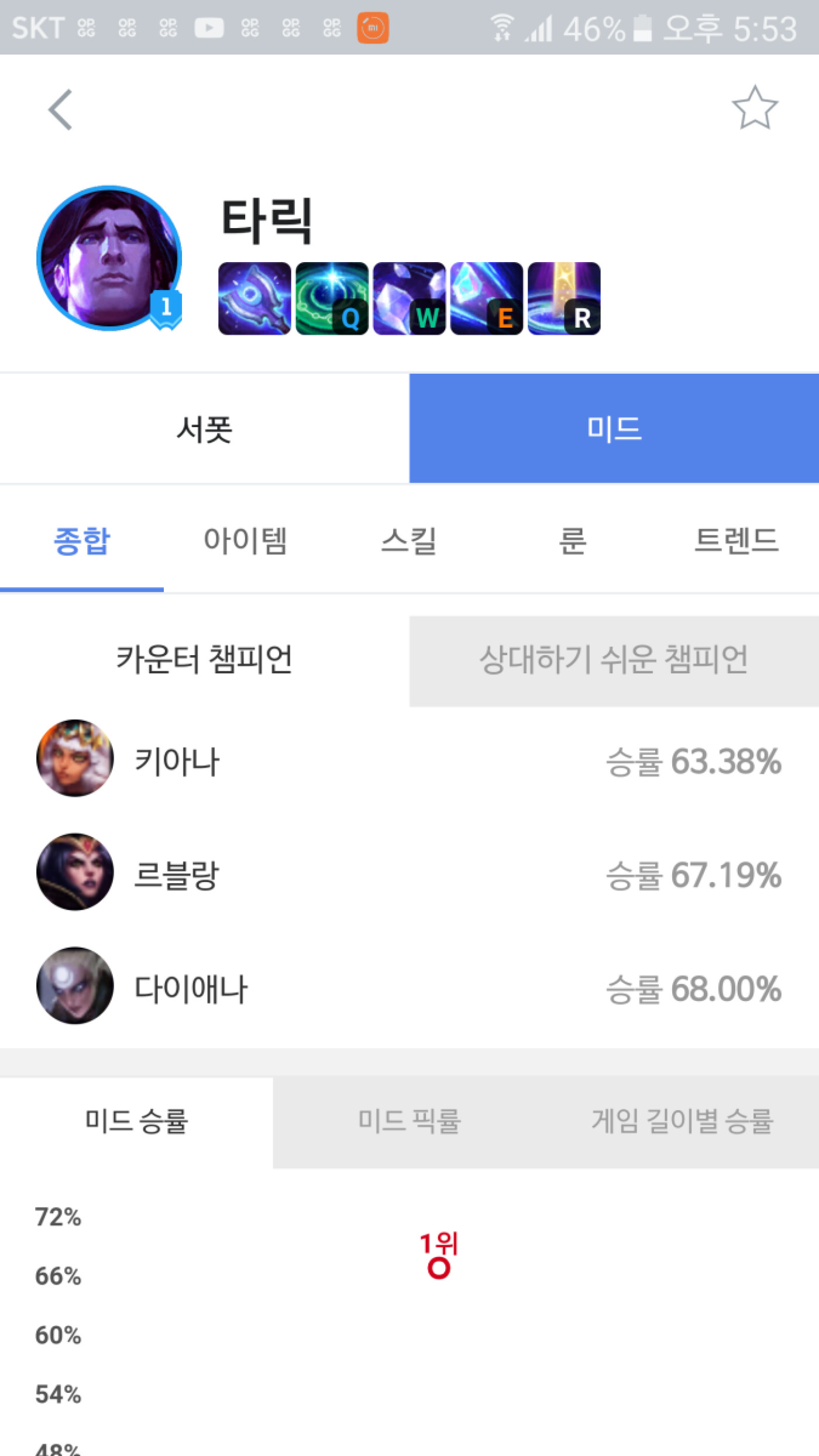Select Taric's passive ability icon
This screenshot has height=1456, width=819.
(x=254, y=298)
